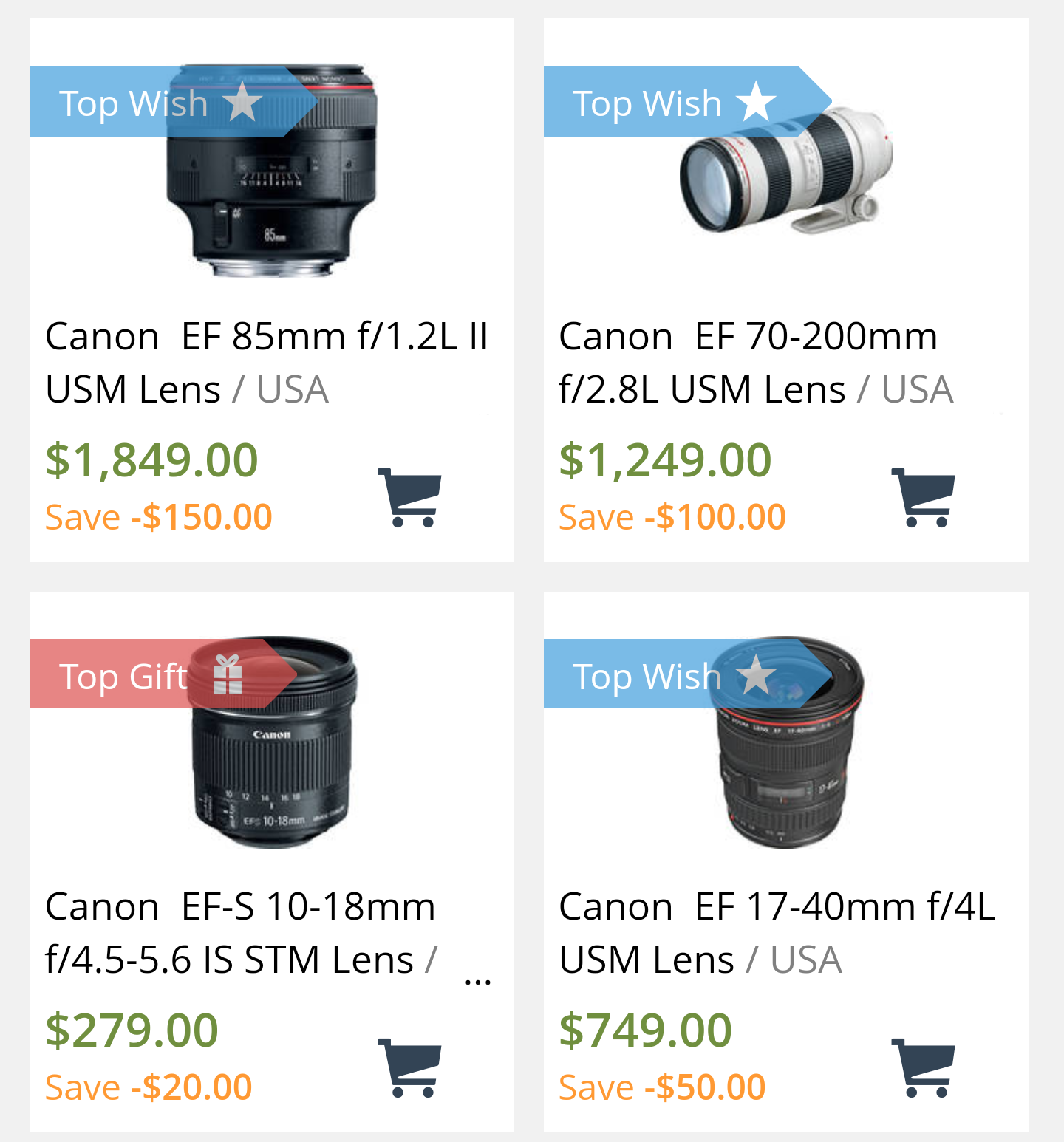Image resolution: width=1064 pixels, height=1142 pixels.
Task: View the Canon EF 70-200mm f/2.8L USM product
Action: click(x=755, y=362)
